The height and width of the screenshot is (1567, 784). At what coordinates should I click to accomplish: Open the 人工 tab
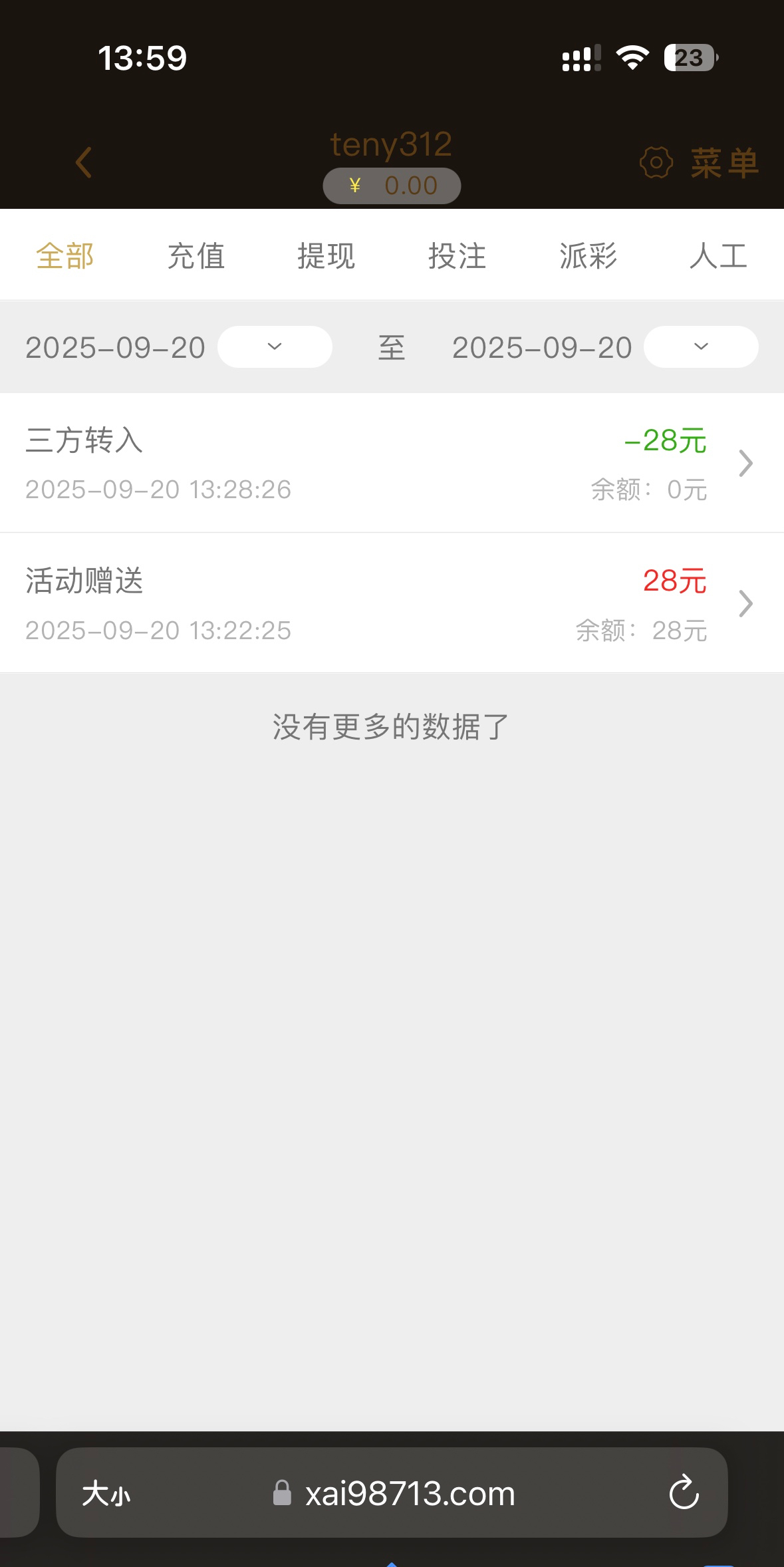(x=718, y=256)
